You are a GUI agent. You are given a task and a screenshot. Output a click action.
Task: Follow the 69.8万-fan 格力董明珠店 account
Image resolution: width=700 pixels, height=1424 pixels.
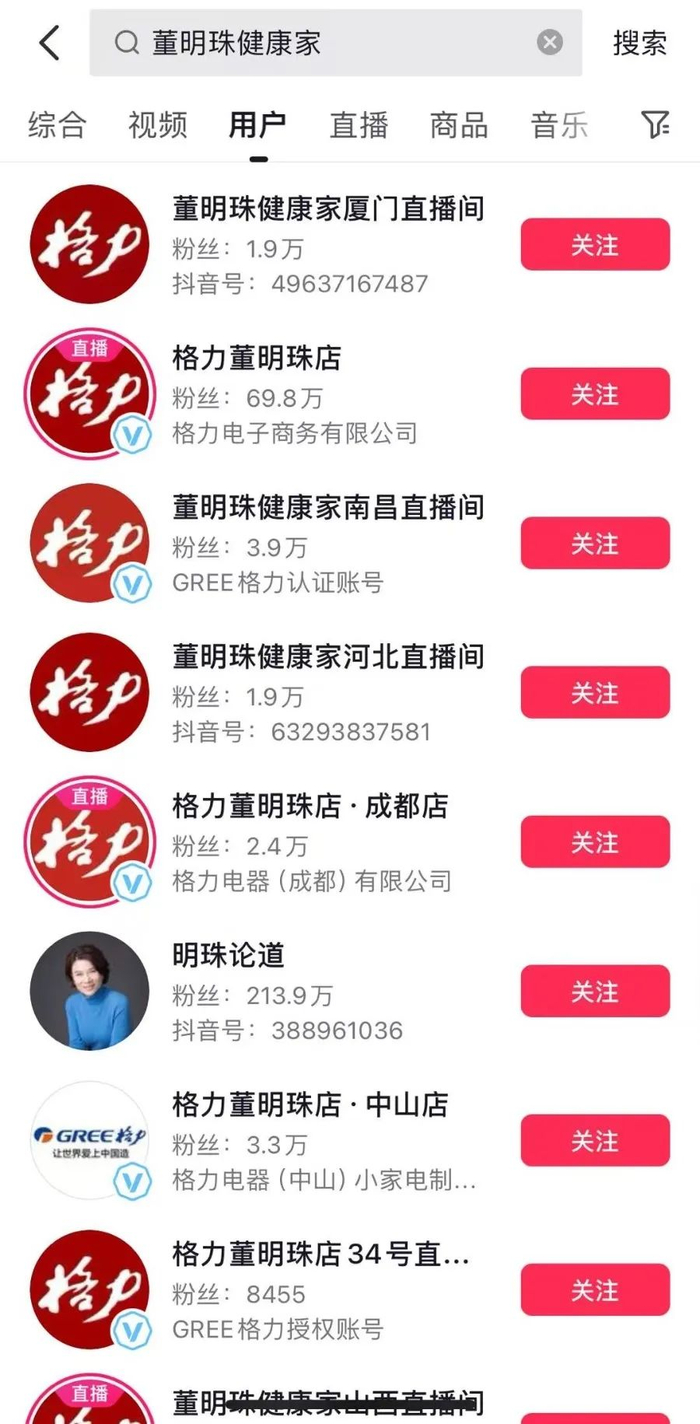pos(594,394)
